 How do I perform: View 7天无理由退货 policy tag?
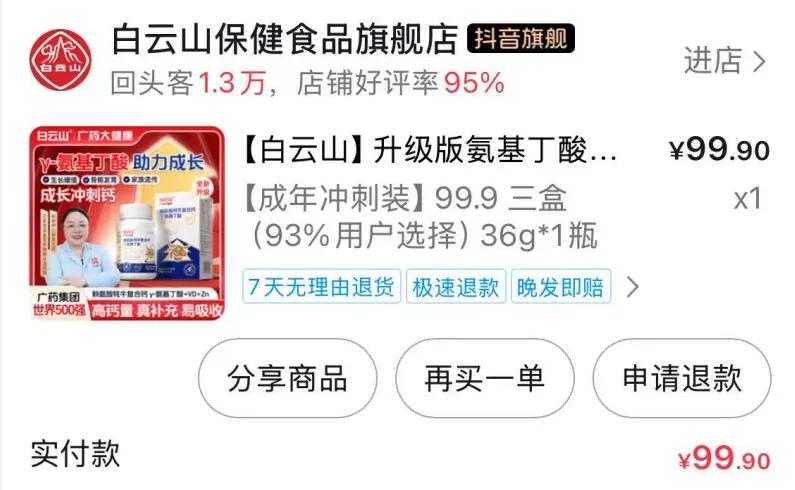click(322, 288)
